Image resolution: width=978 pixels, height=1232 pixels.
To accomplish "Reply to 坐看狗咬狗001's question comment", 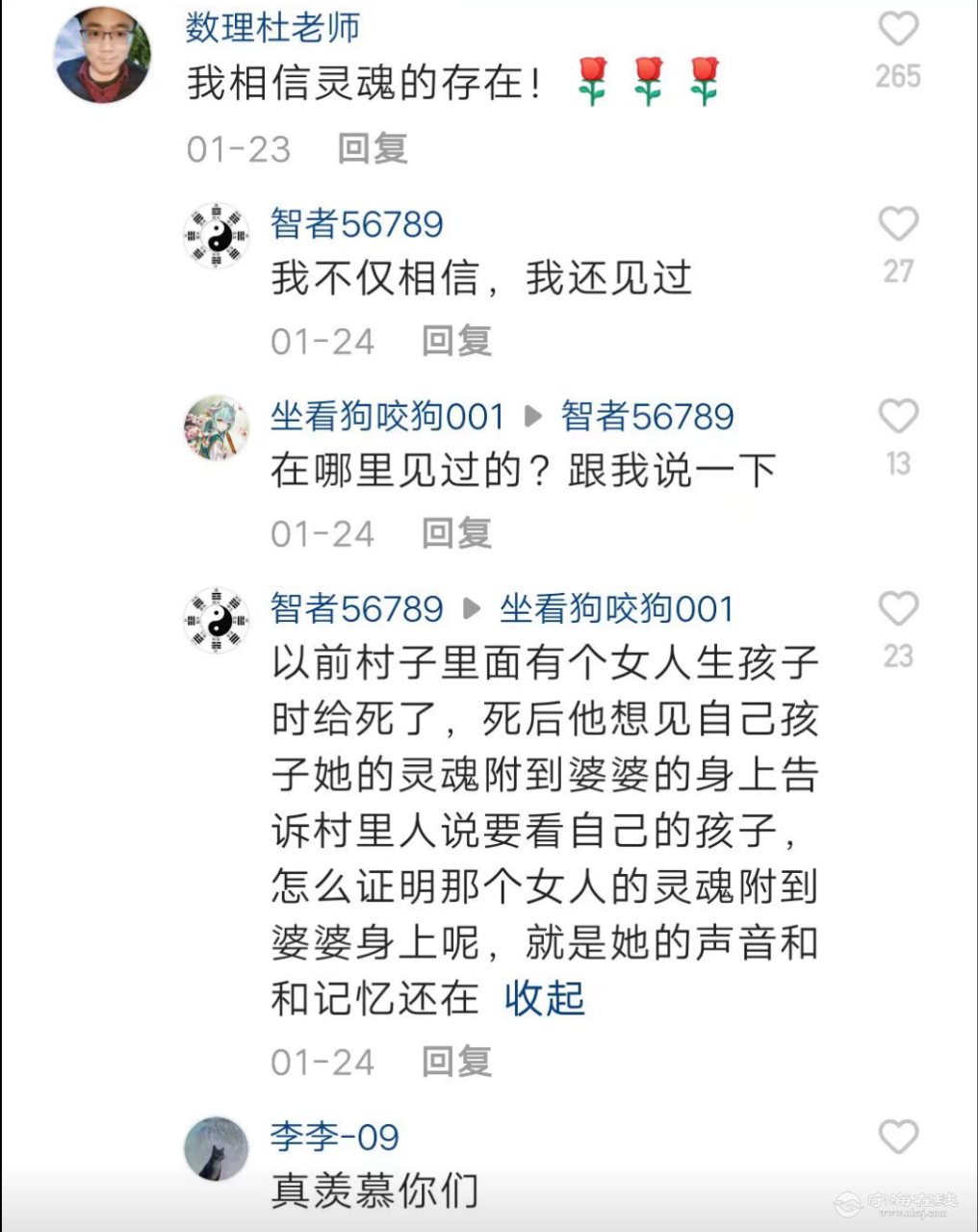I will 456,533.
